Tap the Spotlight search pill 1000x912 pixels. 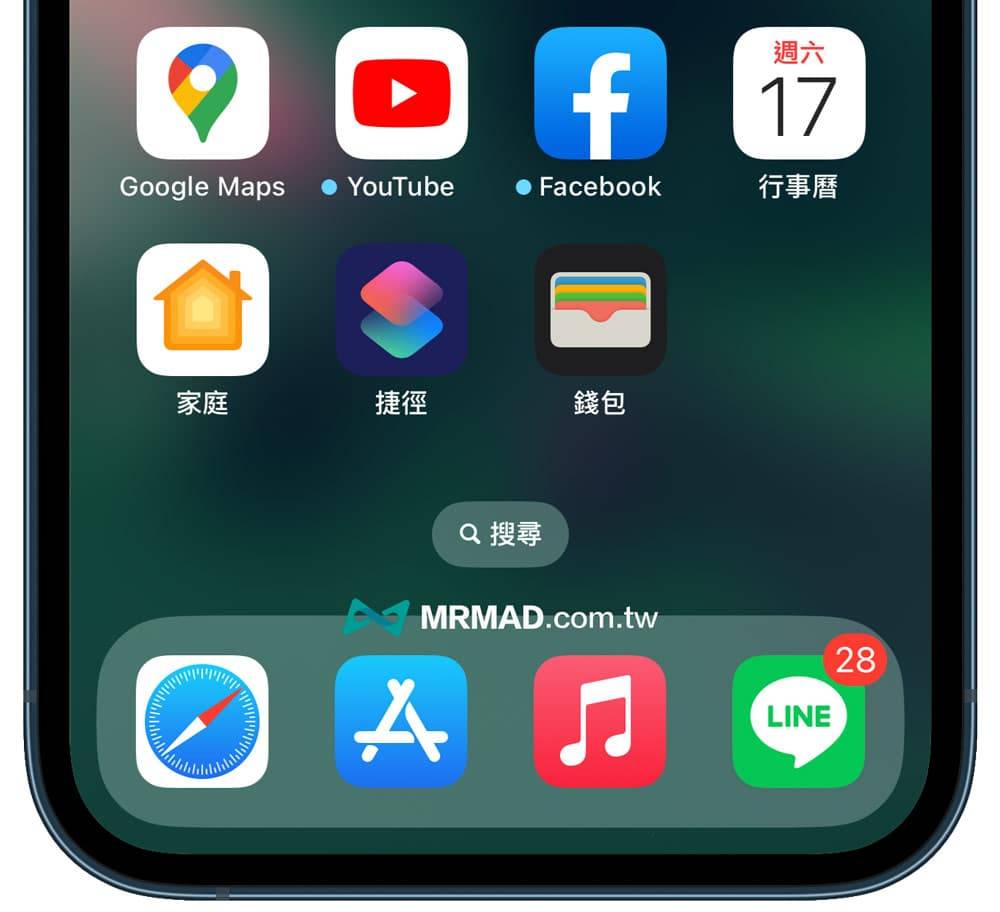[x=500, y=534]
